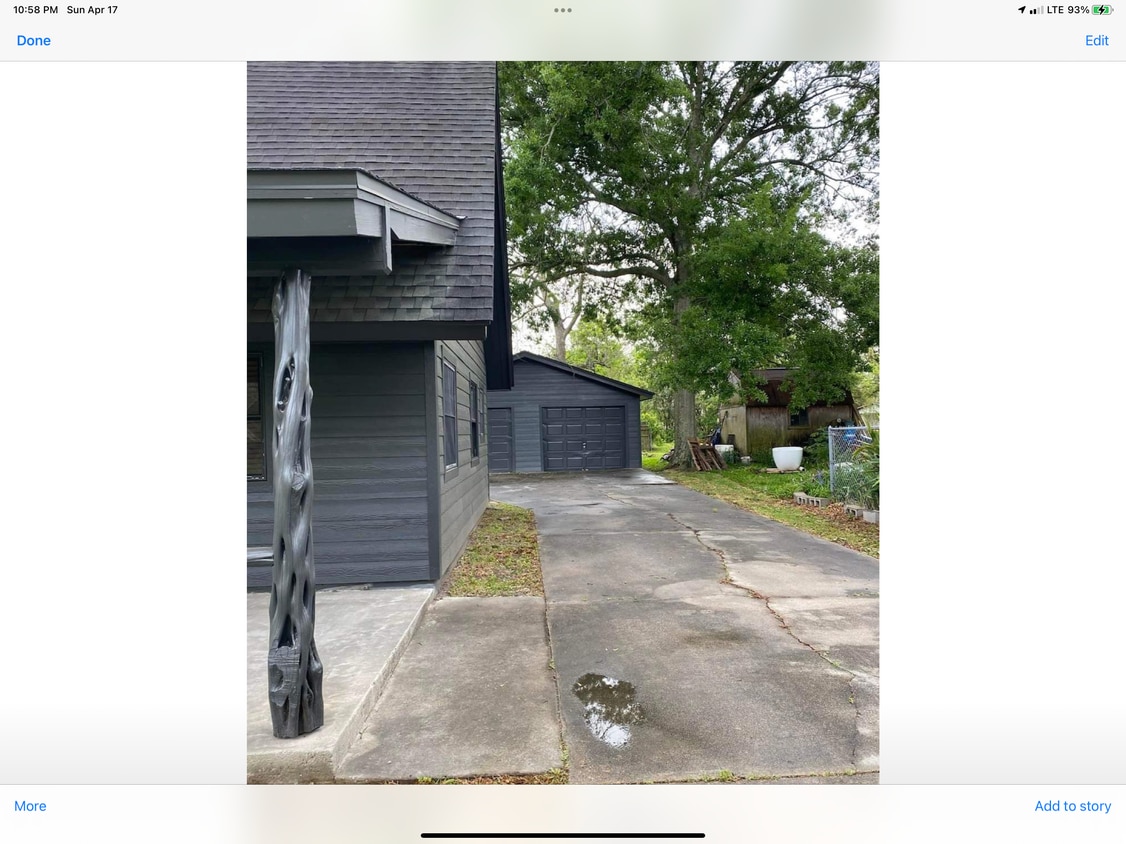Open Edit for this photo
Image resolution: width=1126 pixels, height=844 pixels.
pyautogui.click(x=1096, y=41)
